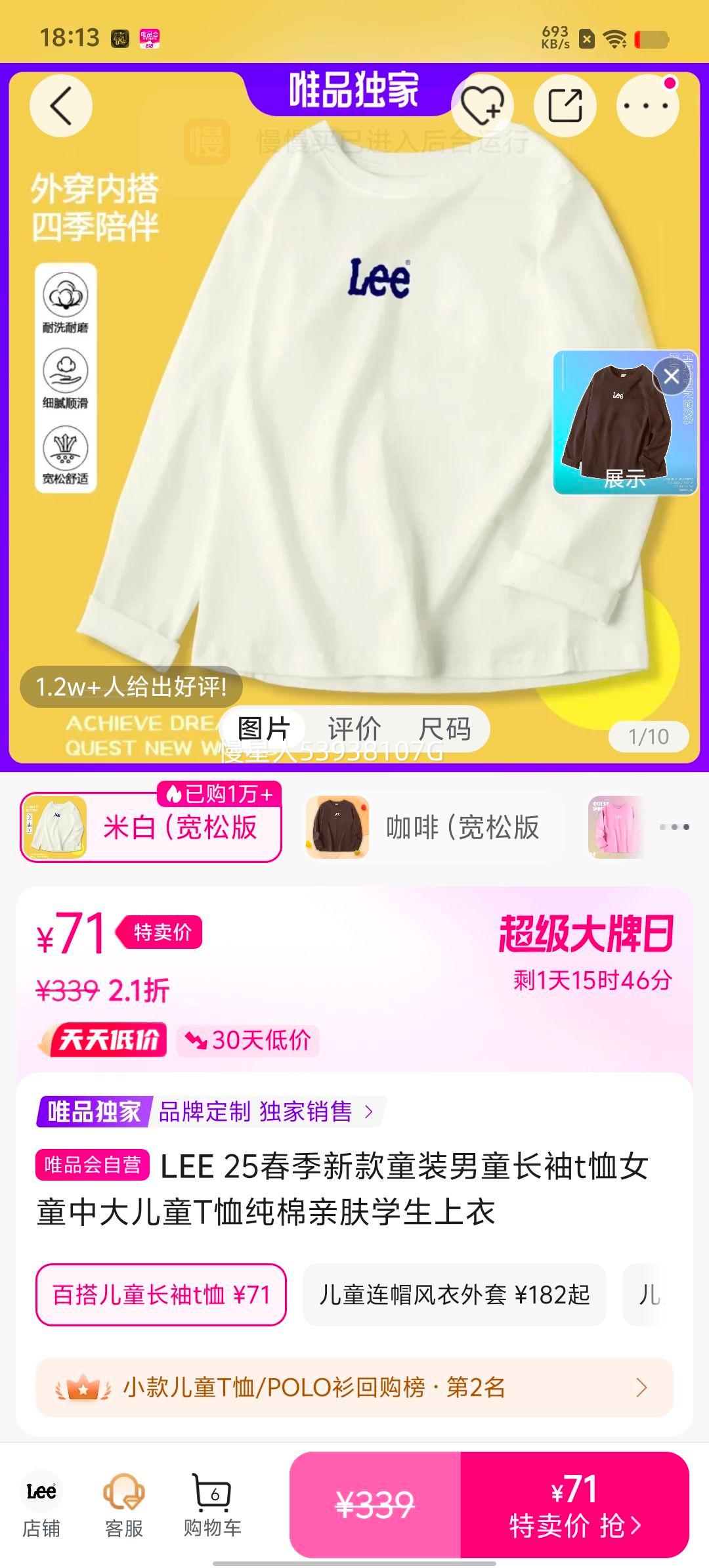Add this product to favorites
Screen dimensions: 709x1568
click(483, 106)
